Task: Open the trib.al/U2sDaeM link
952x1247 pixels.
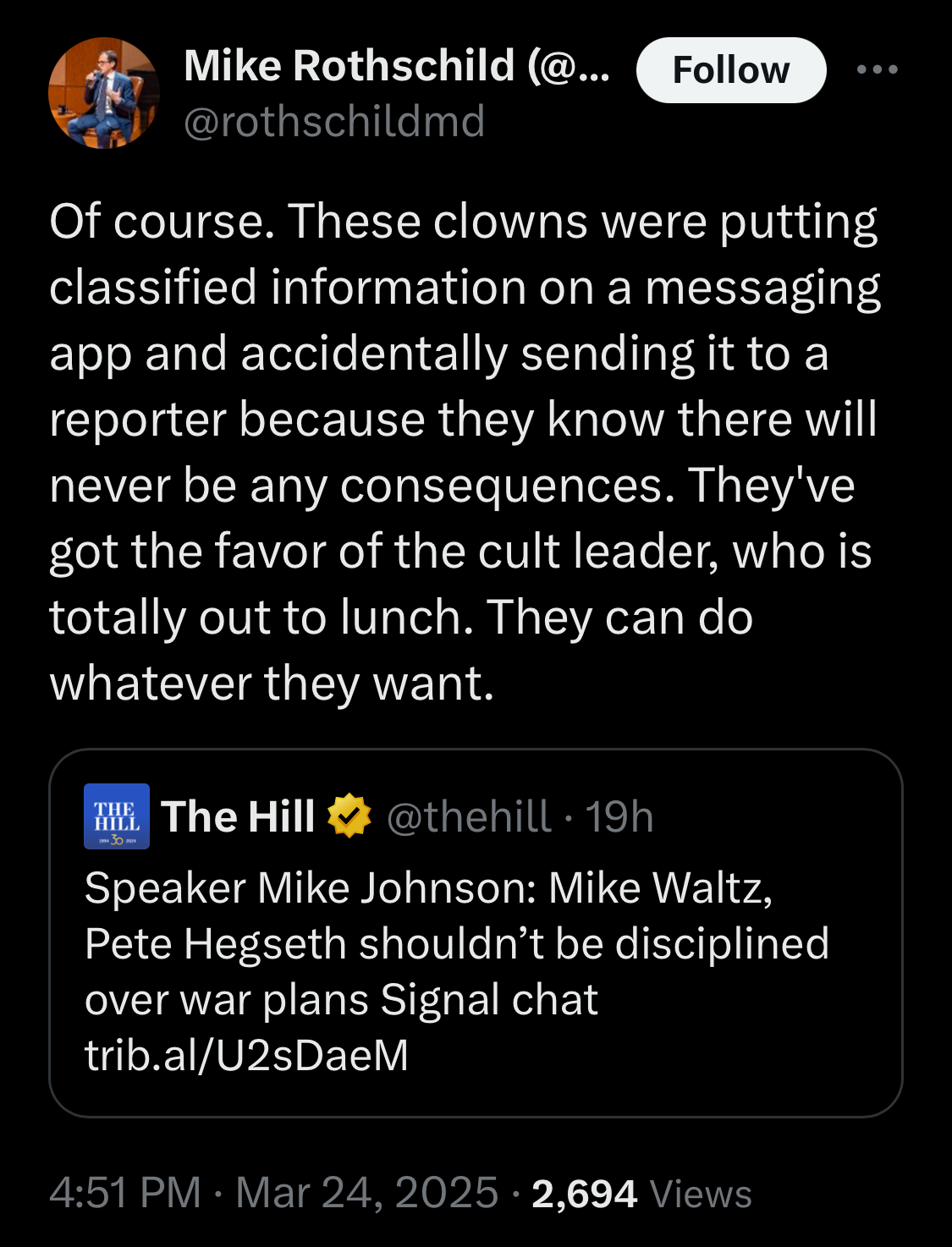Action: 246,1055
